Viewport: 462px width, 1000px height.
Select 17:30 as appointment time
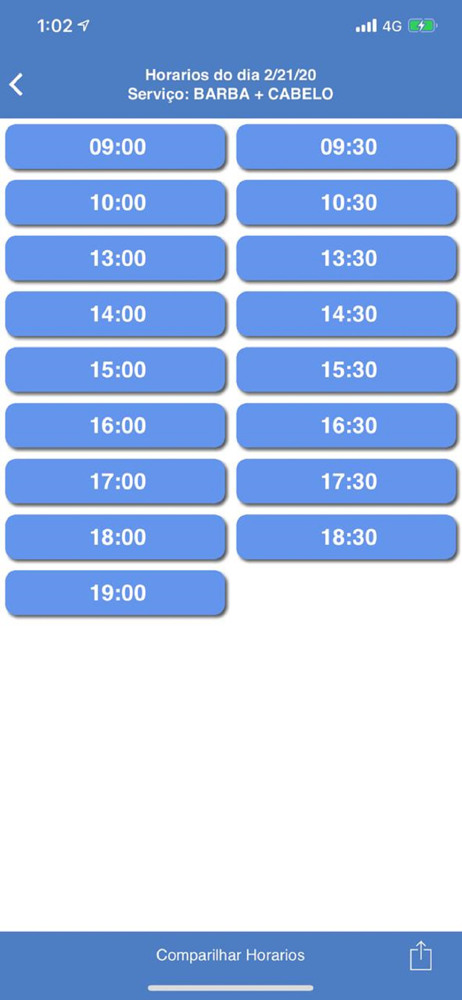pos(346,482)
